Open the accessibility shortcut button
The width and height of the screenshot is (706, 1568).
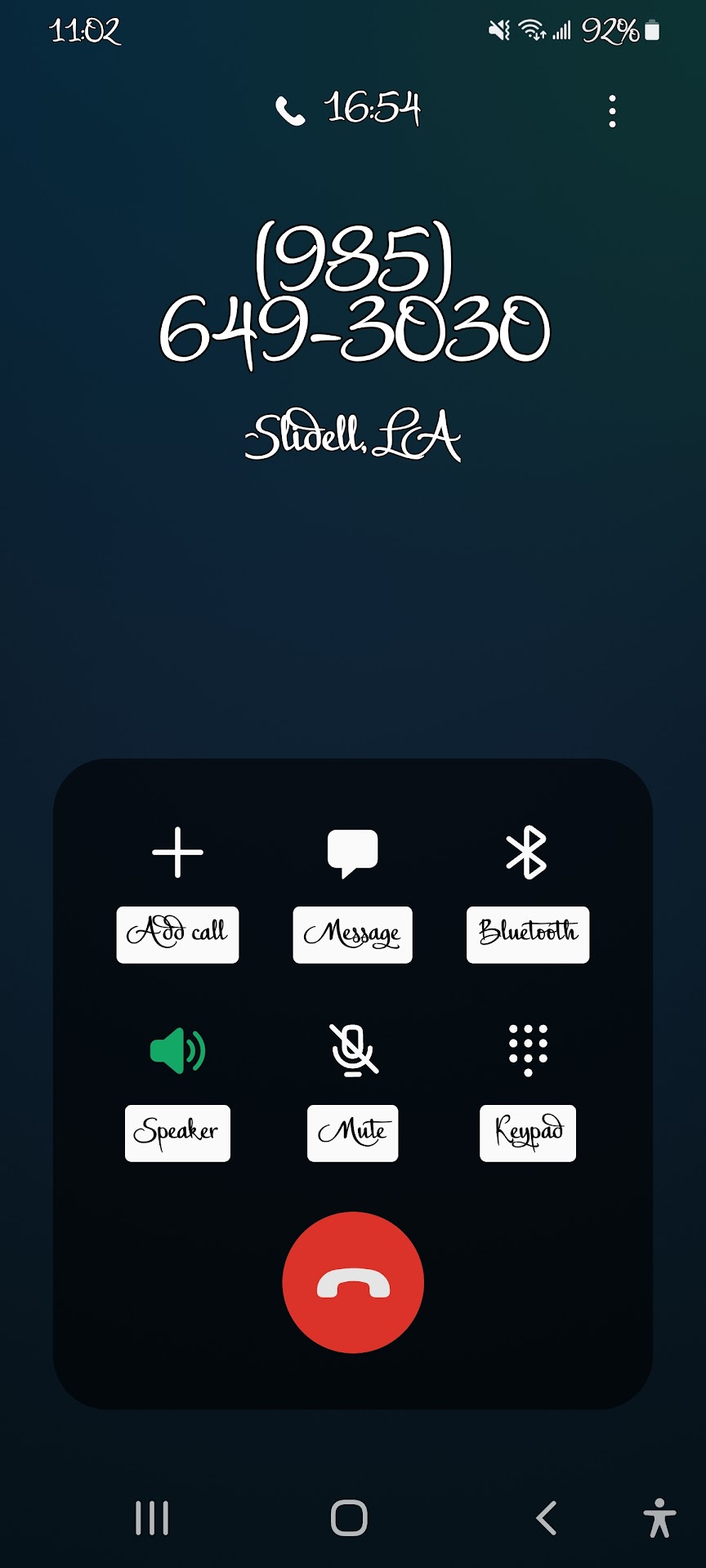tap(659, 1518)
